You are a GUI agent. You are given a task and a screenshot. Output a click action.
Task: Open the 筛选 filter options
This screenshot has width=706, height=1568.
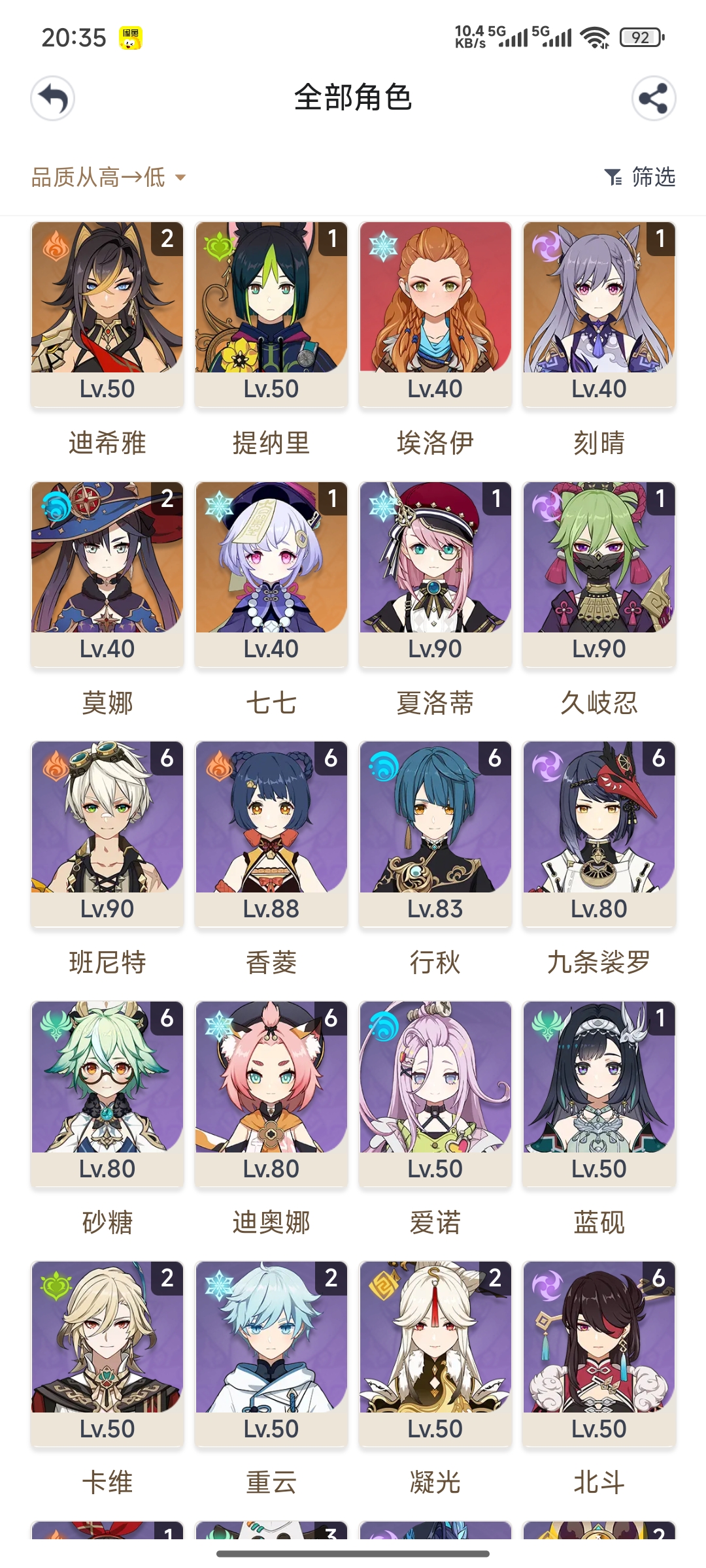tap(652, 177)
